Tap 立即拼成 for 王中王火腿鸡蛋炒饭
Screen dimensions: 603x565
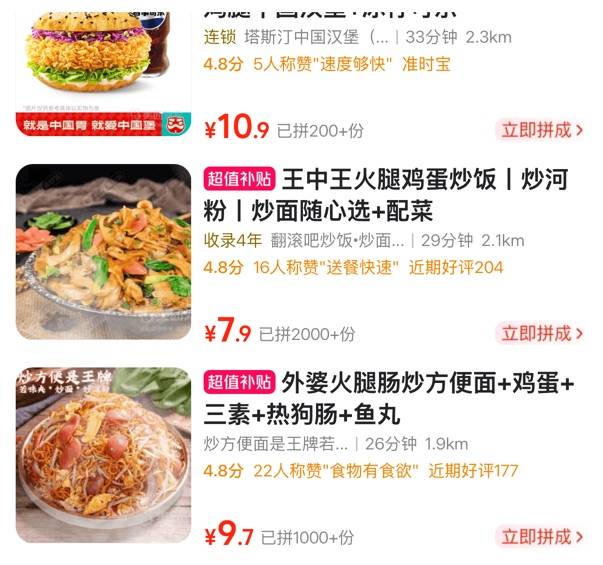tap(540, 333)
